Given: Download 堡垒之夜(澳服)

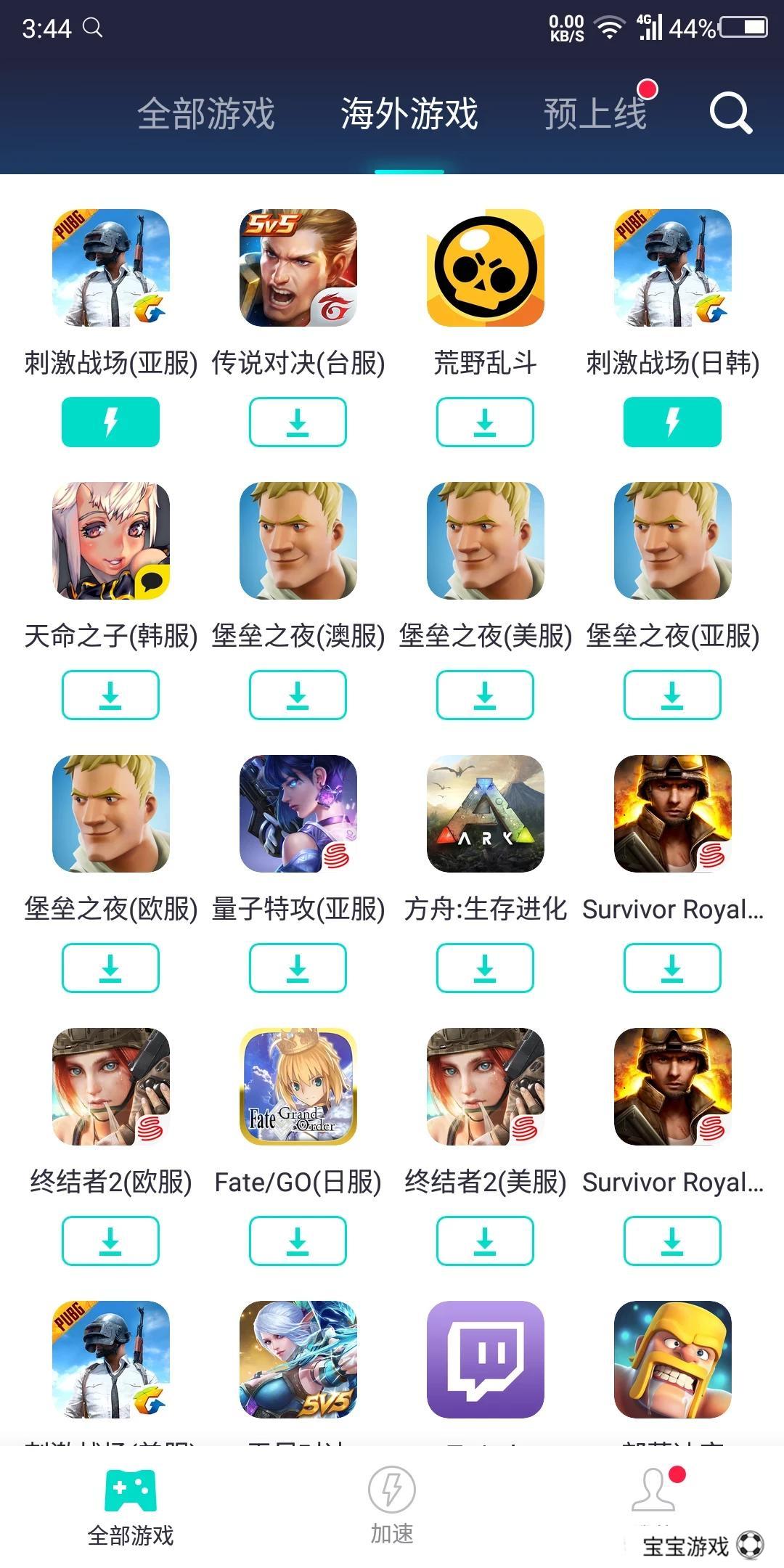Looking at the screenshot, I should tap(298, 695).
